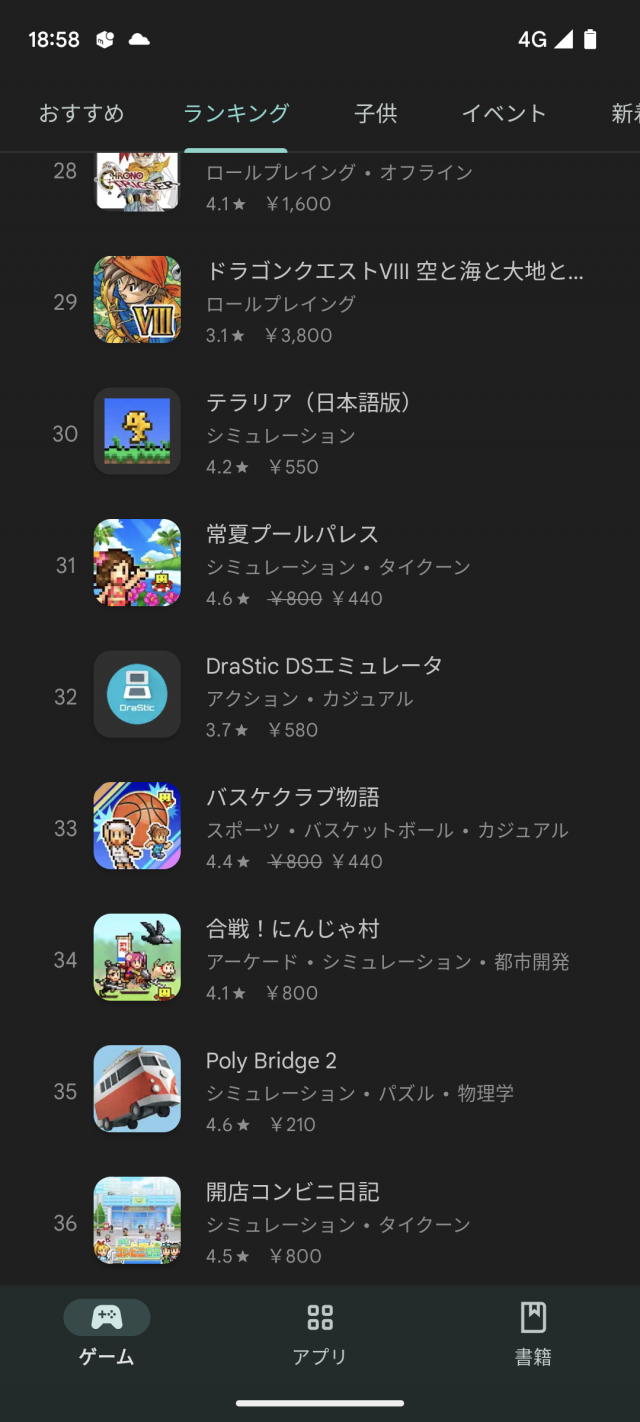Open ドラゴンクエストVIII game listing
Image resolution: width=640 pixels, height=1422 pixels.
pyautogui.click(x=394, y=302)
